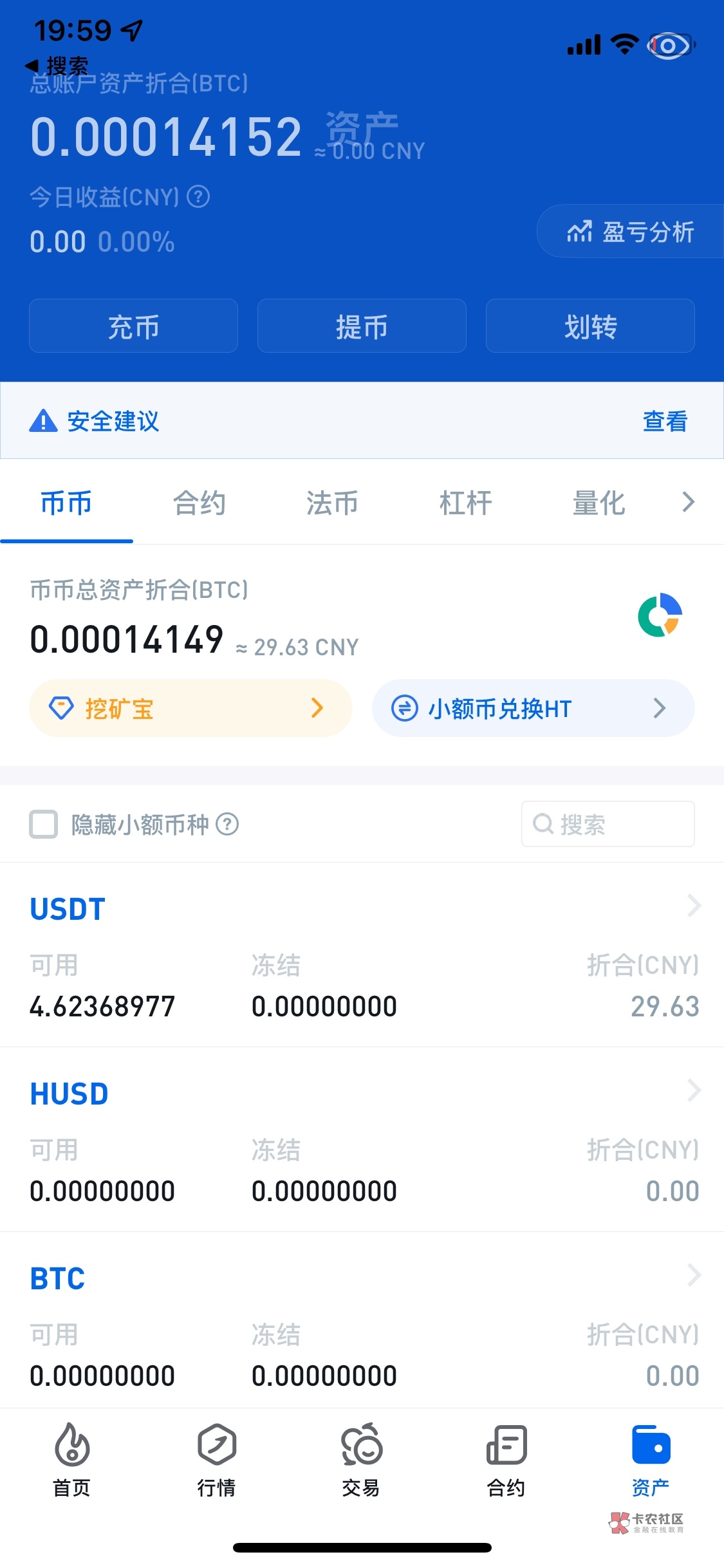The width and height of the screenshot is (724, 1568).
Task: View 安全建议 via the 查看 link
Action: pyautogui.click(x=665, y=421)
